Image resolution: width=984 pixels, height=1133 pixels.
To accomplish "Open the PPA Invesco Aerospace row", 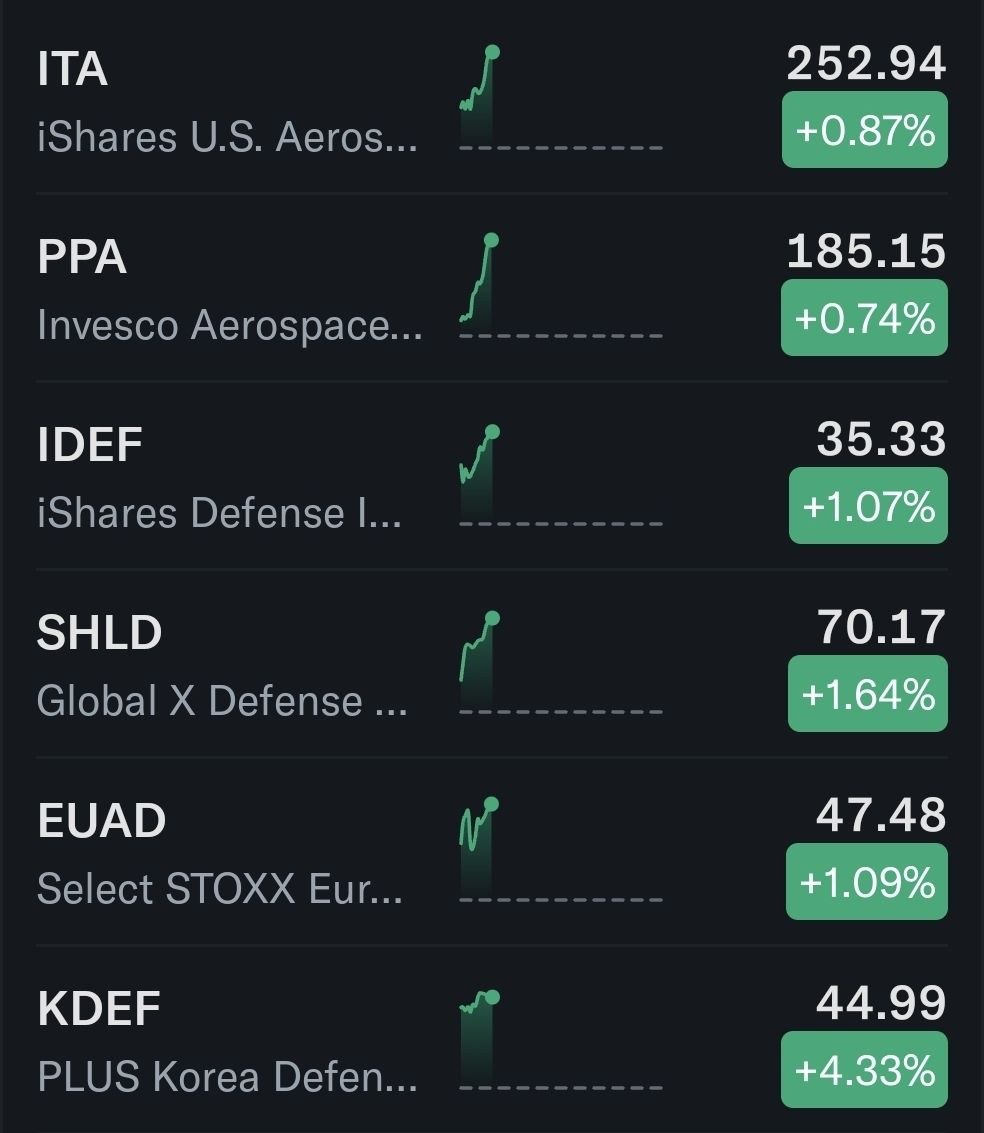I will [492, 288].
